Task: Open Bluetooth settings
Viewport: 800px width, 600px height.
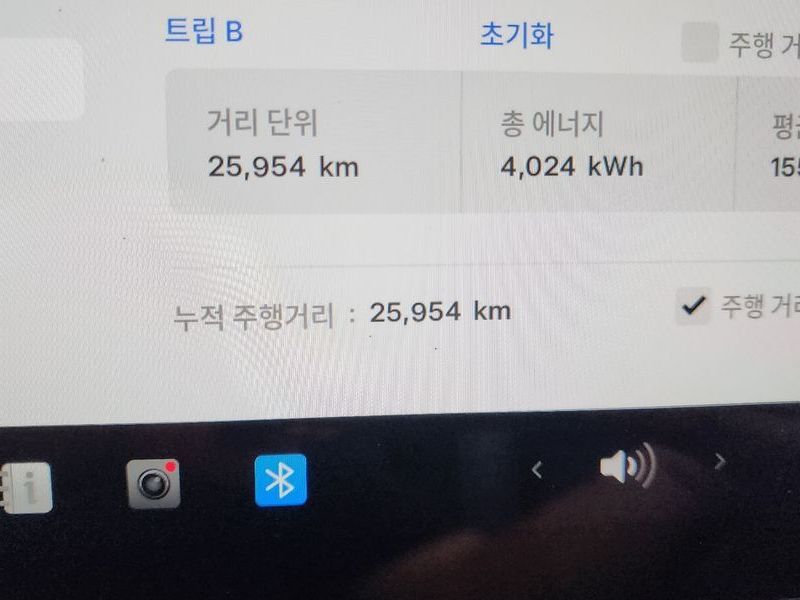Action: coord(280,480)
